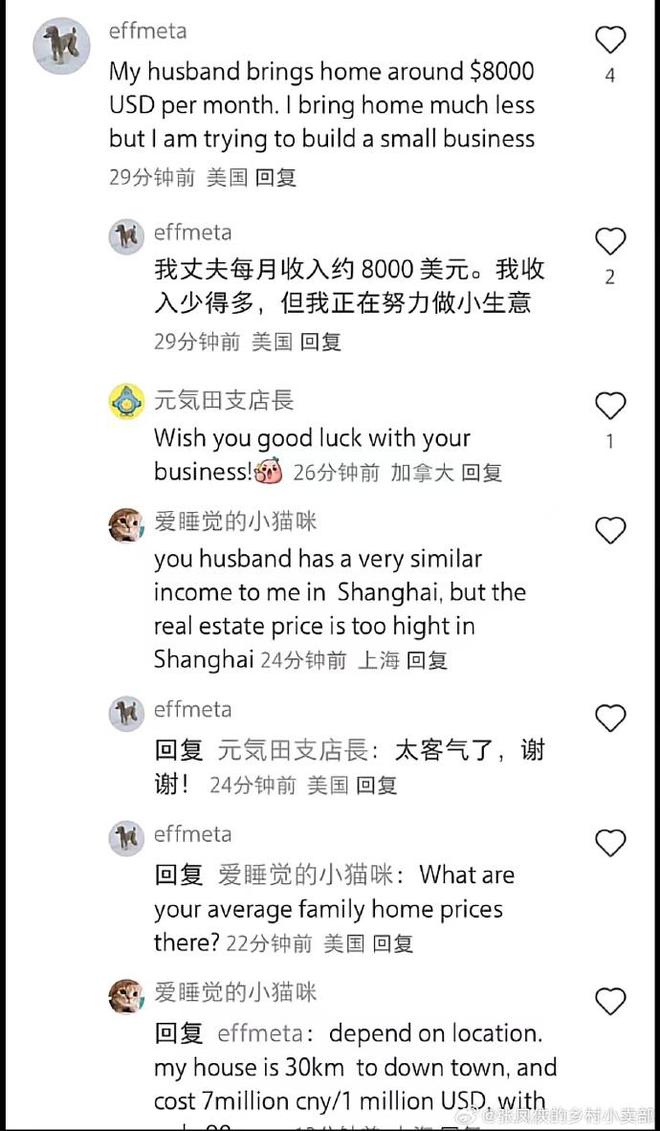
Task: Reply to 元気田支店長's good luck comment
Action: [x=481, y=472]
